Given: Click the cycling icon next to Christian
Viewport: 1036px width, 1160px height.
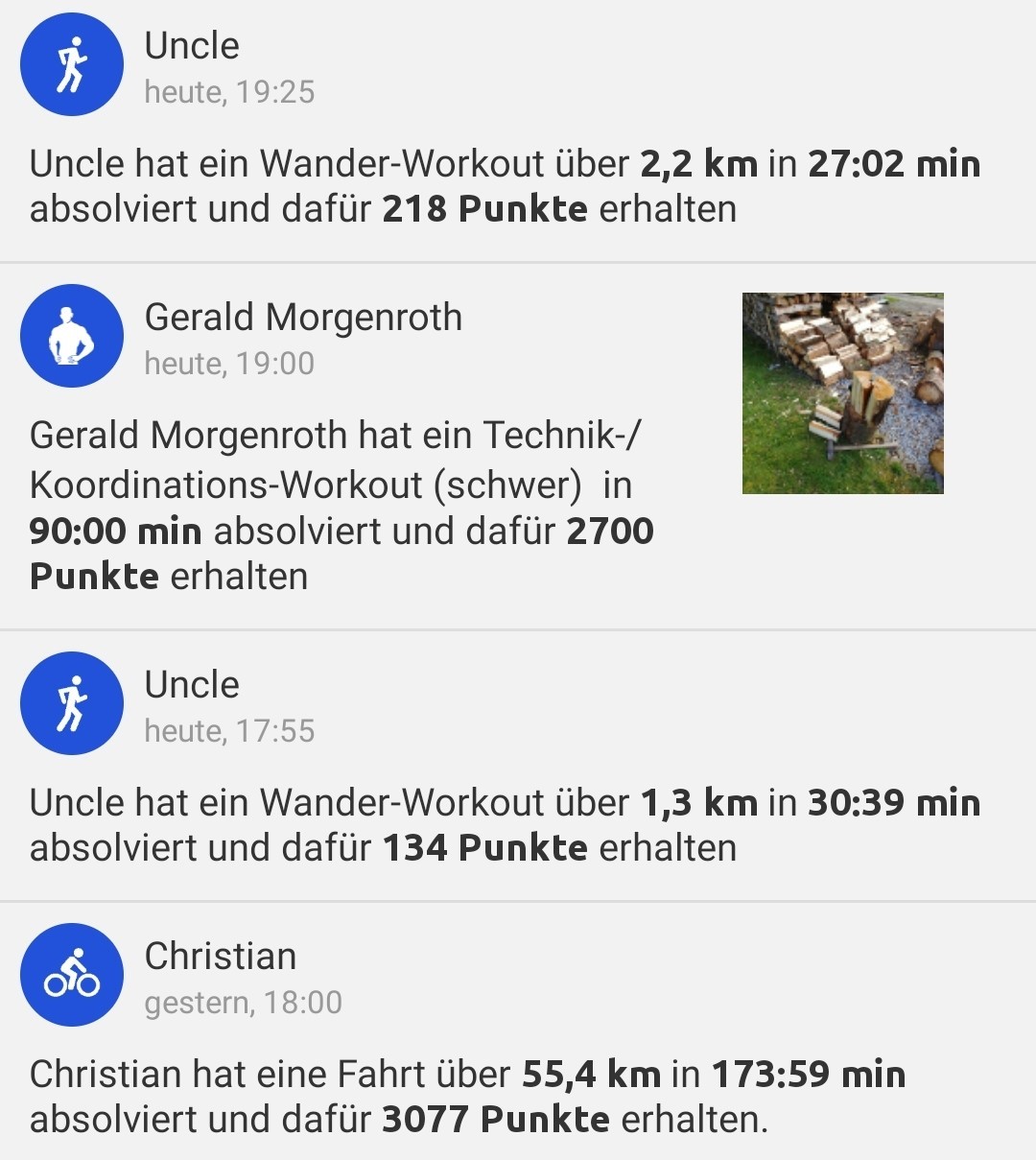Looking at the screenshot, I should (72, 974).
